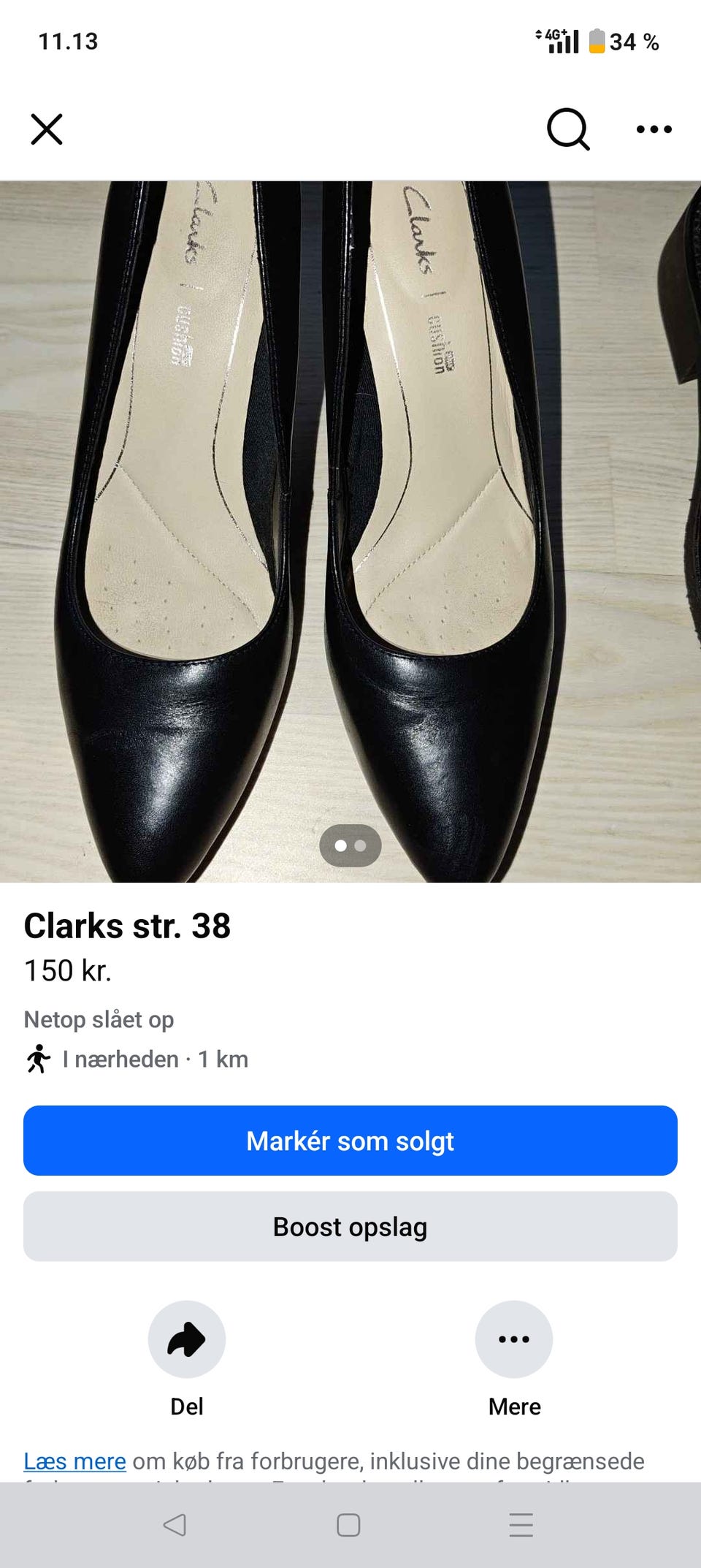Open listing details via the title Clarks str. 38
The image size is (701, 1568).
tap(127, 926)
